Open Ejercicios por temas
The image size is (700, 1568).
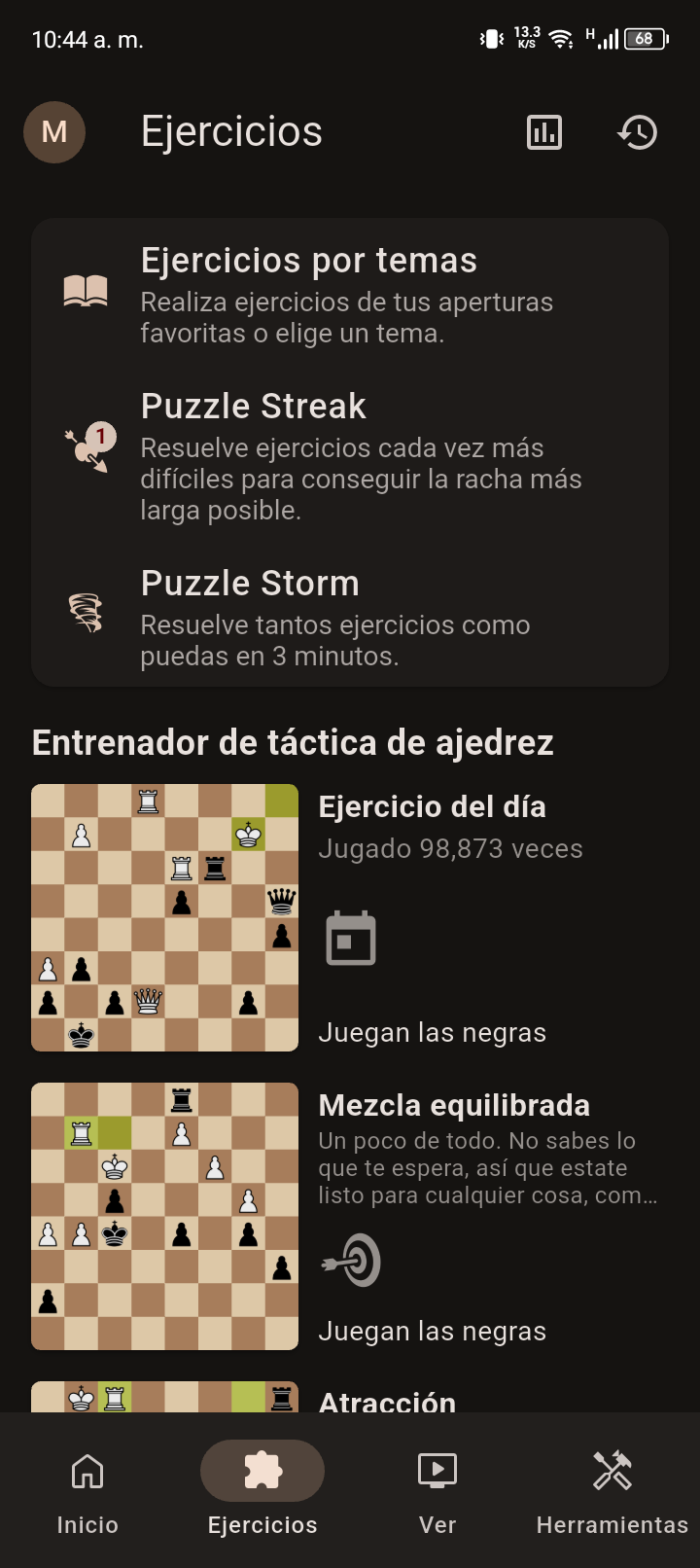tap(350, 294)
